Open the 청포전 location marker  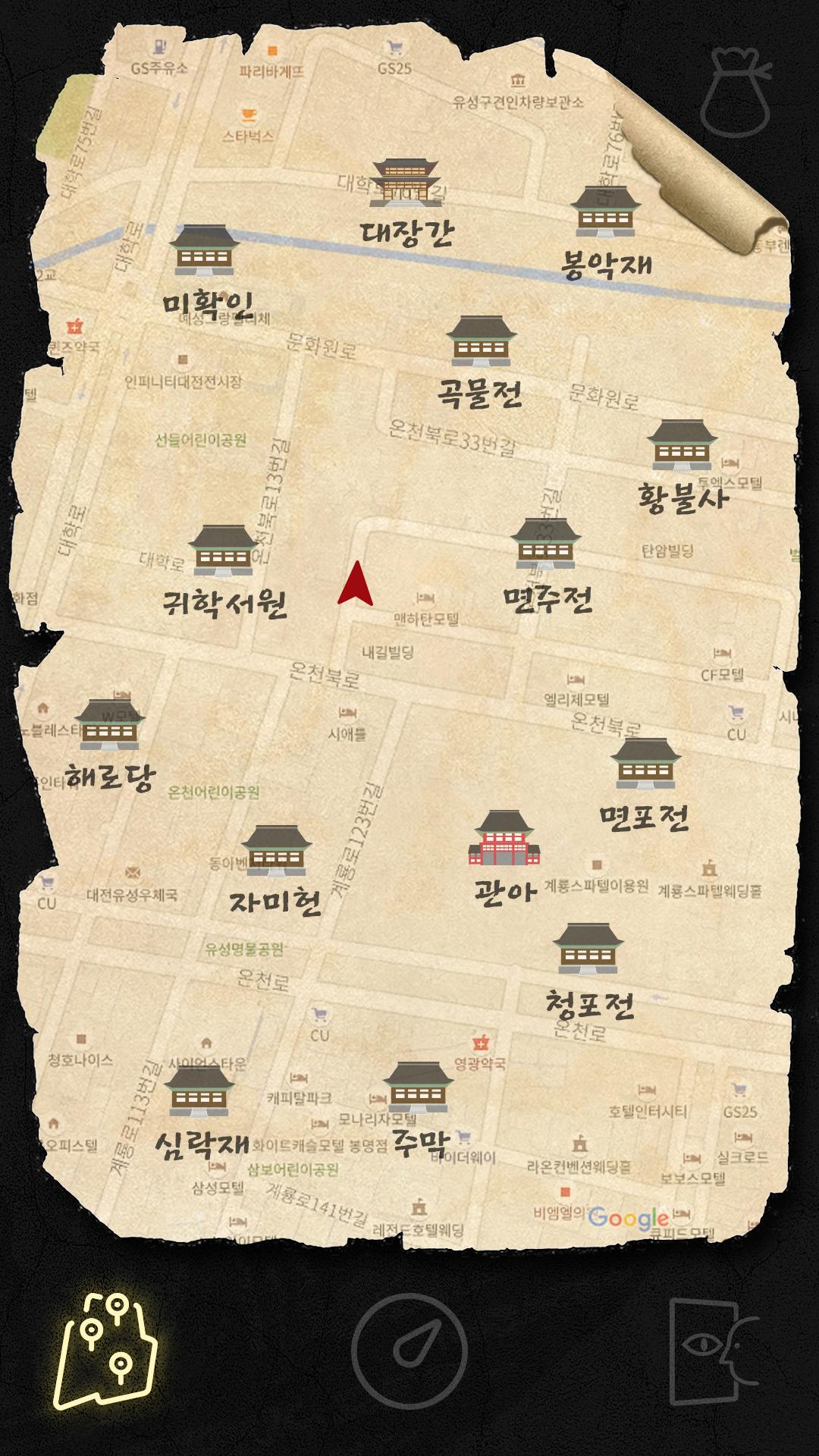click(x=588, y=948)
